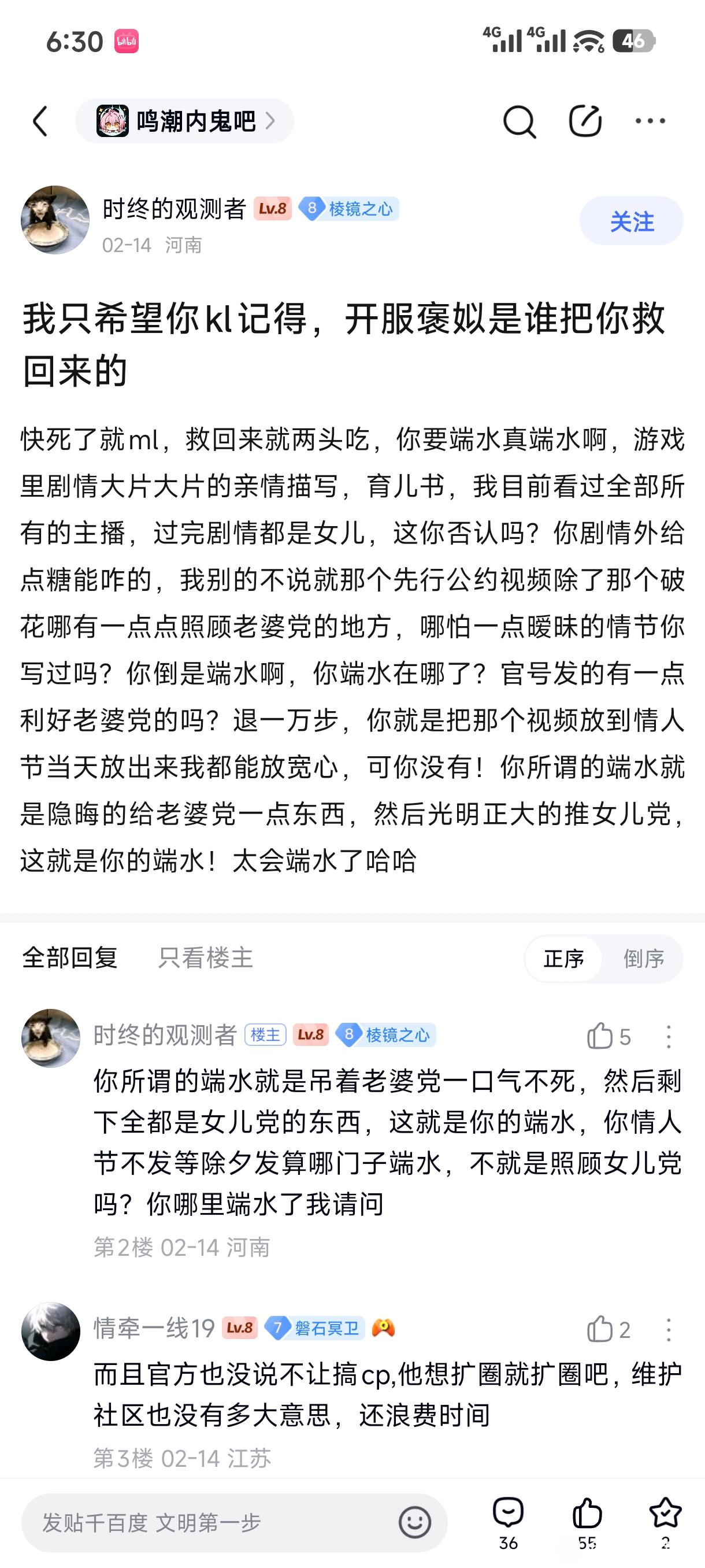Follow the author with 关注 button

(x=632, y=221)
